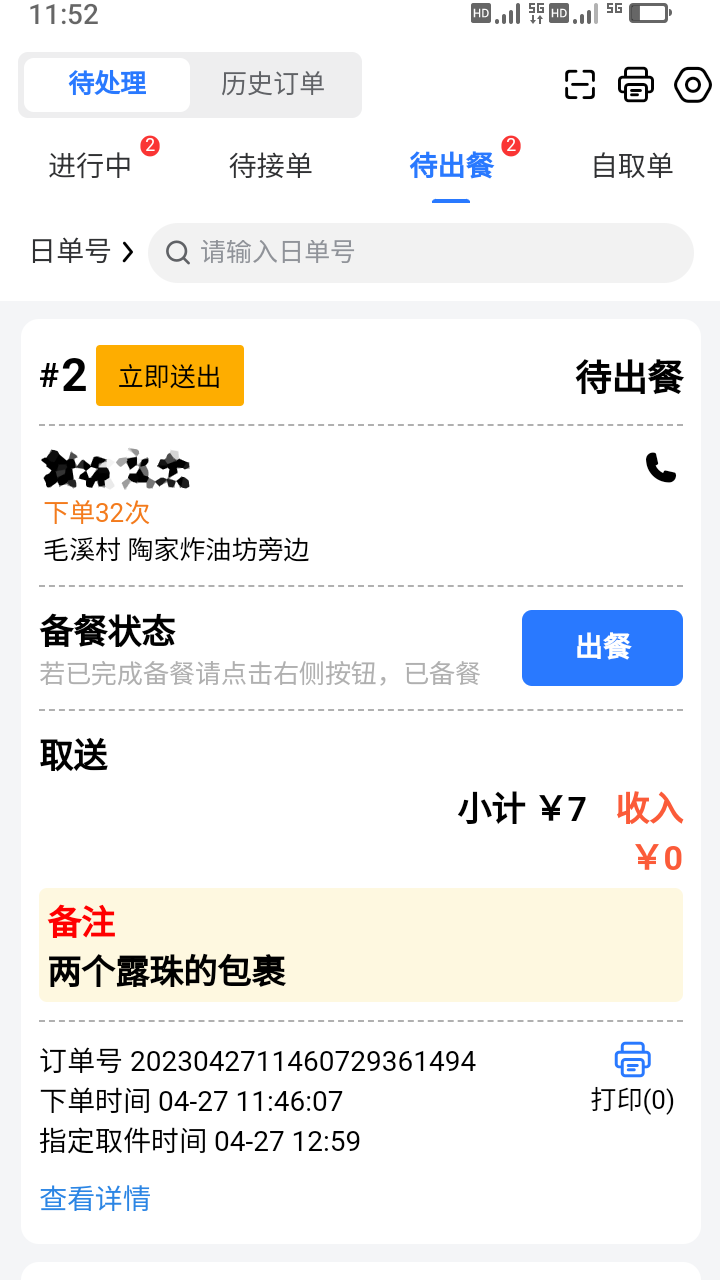Select the 待处理 segment
The width and height of the screenshot is (720, 1280).
point(107,84)
